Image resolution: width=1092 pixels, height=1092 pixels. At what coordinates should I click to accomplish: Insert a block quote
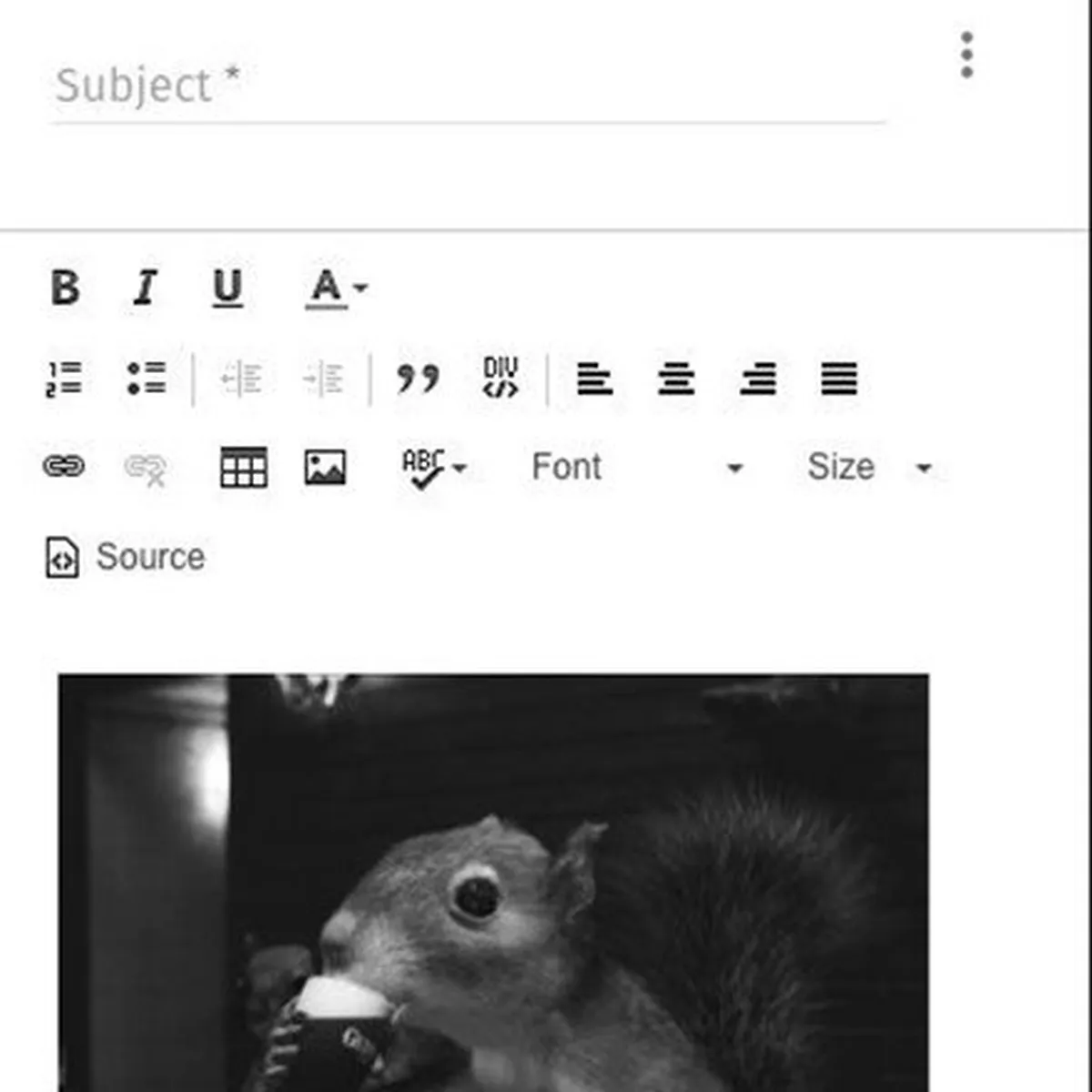point(418,379)
